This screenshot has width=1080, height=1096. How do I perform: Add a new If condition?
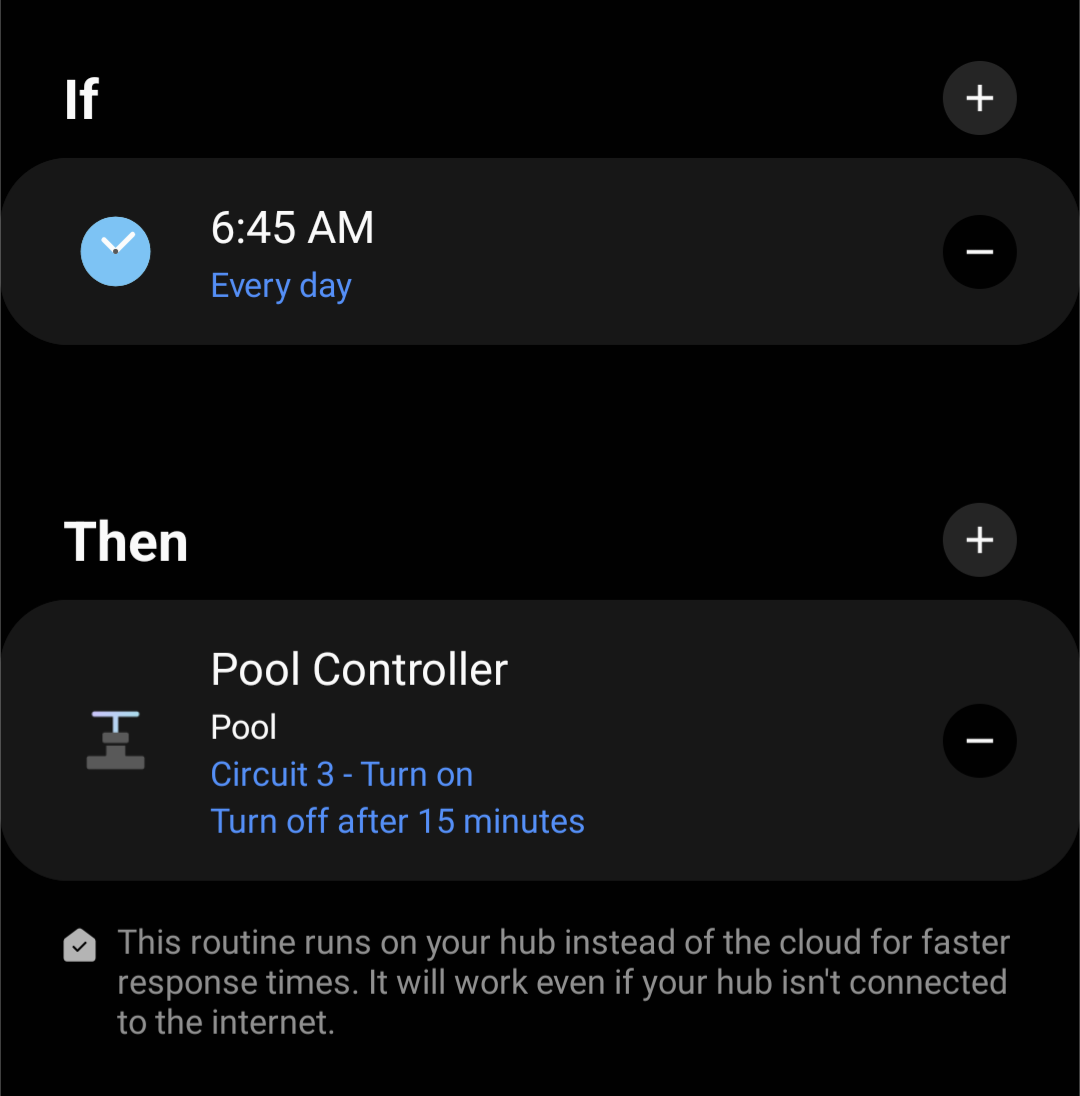(979, 98)
